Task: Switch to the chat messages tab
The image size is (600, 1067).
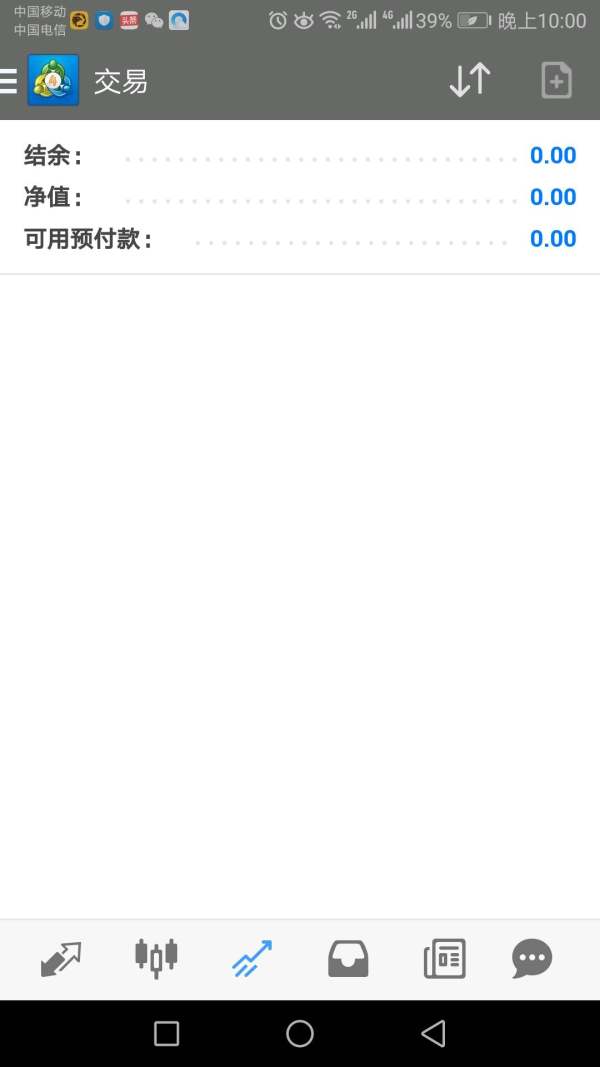Action: [532, 958]
